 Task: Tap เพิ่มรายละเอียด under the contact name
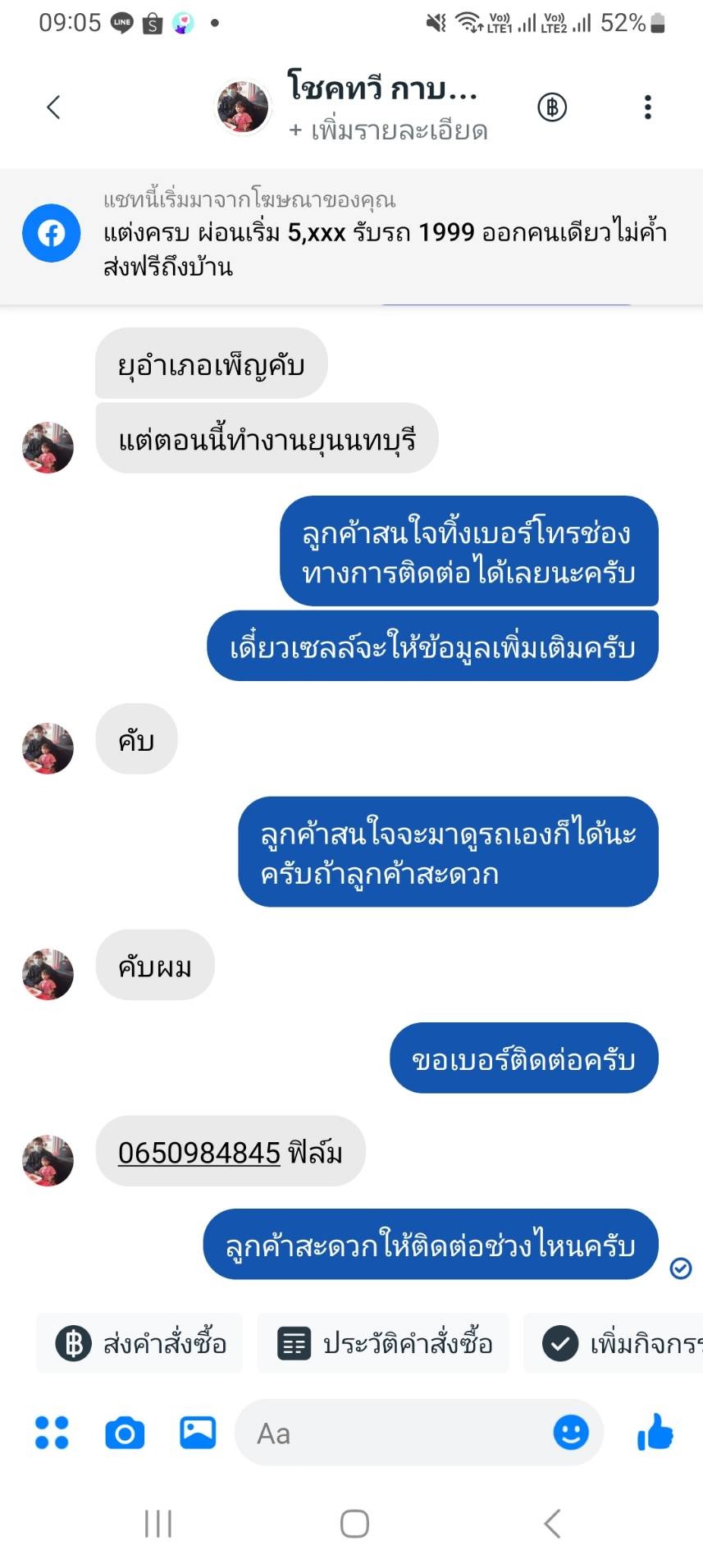389,130
